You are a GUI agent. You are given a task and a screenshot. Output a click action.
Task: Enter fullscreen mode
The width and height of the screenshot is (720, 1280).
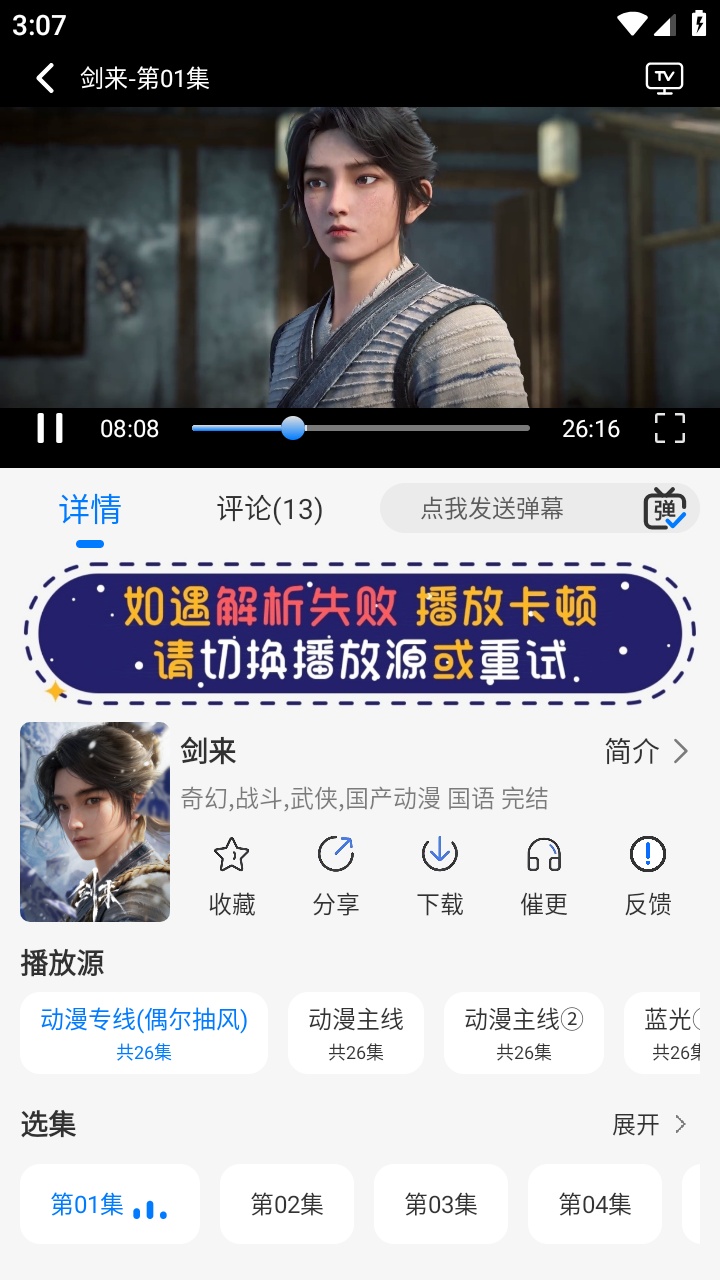pos(669,428)
